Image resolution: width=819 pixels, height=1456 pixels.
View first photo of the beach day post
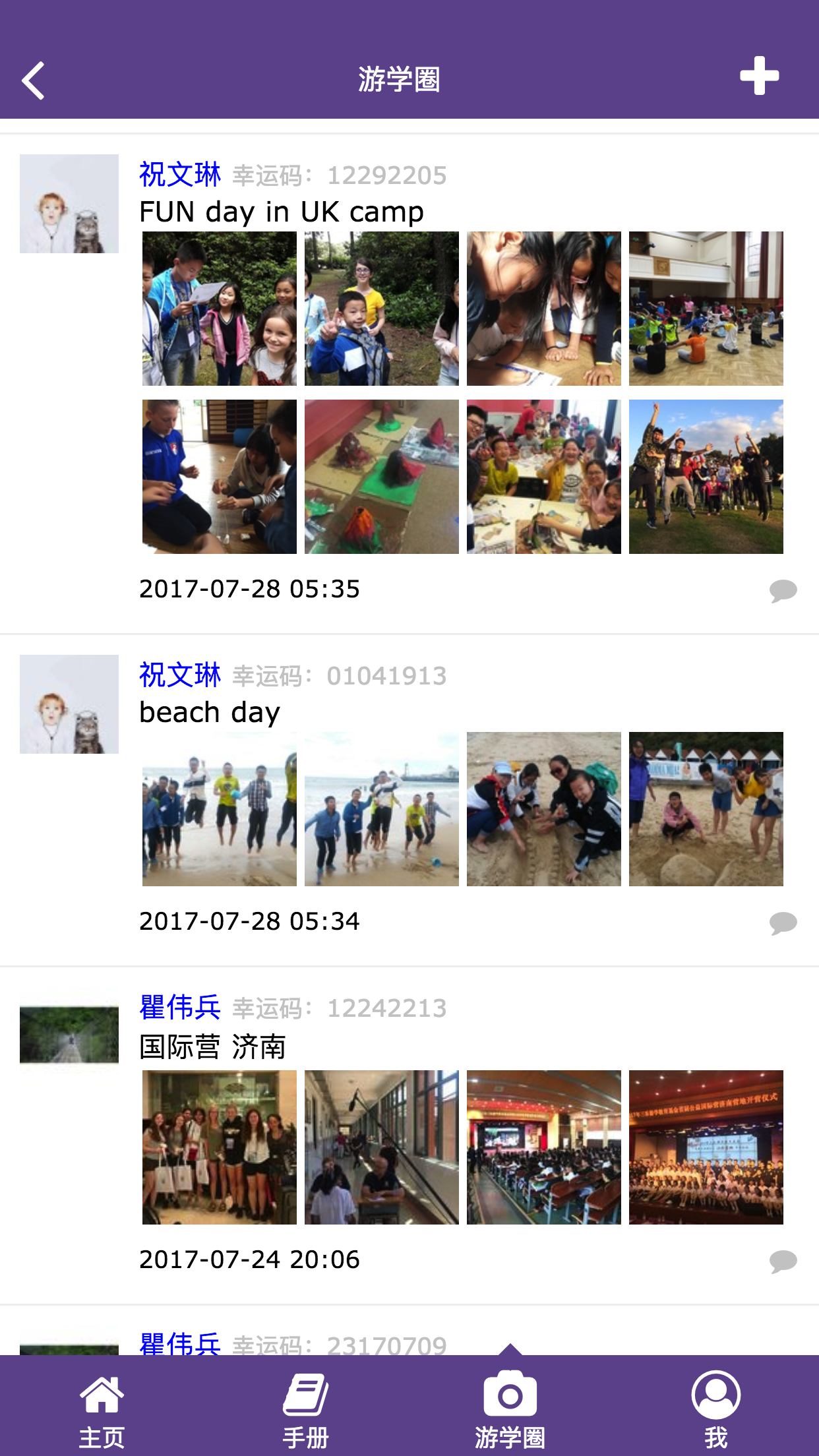tap(219, 809)
